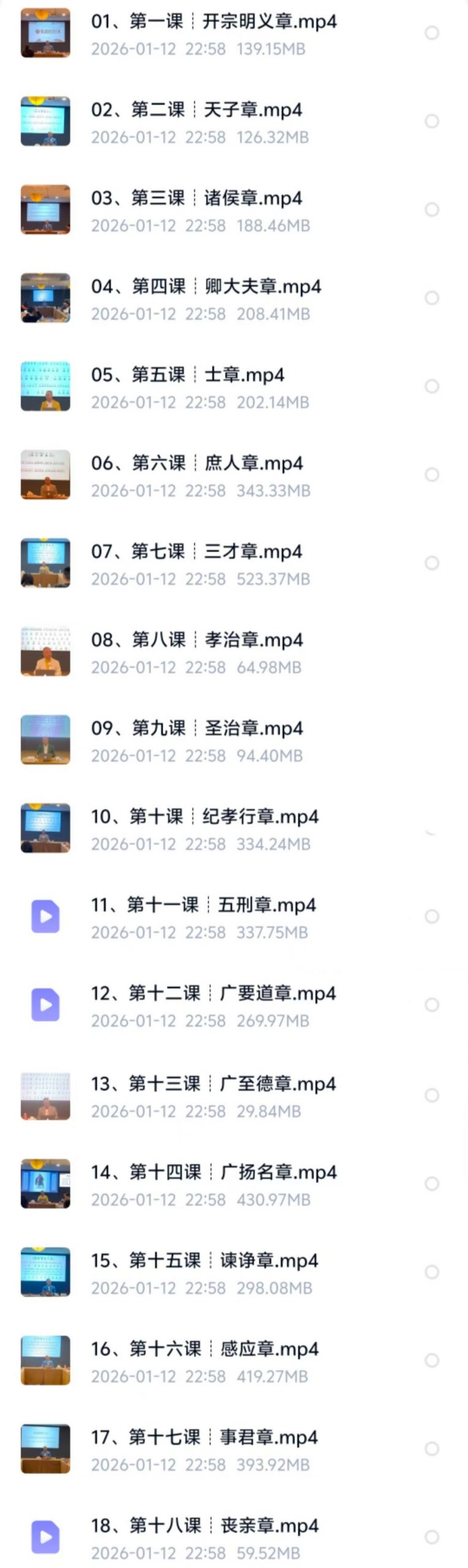Tick the circle beside 11 五刑章.mp4

[432, 916]
